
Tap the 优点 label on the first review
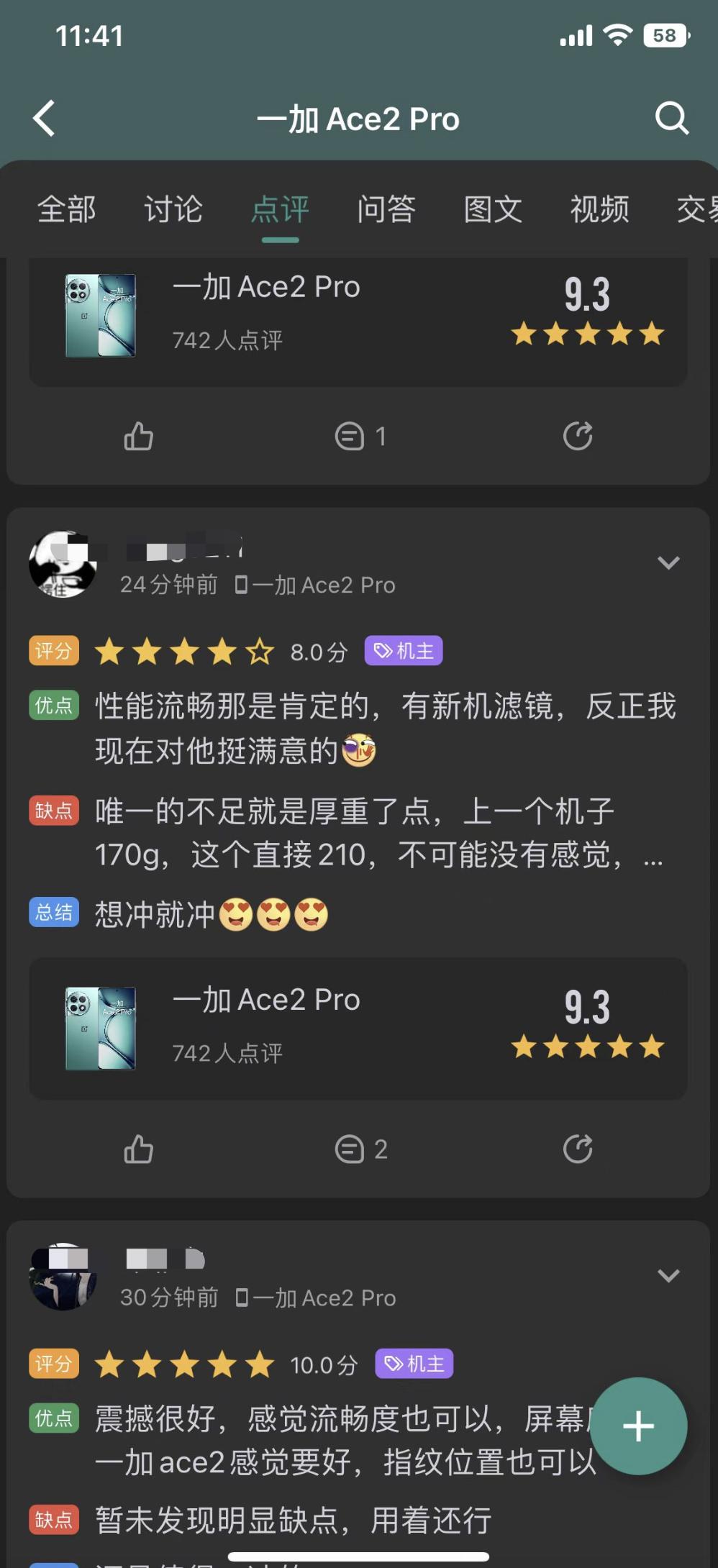[x=53, y=706]
